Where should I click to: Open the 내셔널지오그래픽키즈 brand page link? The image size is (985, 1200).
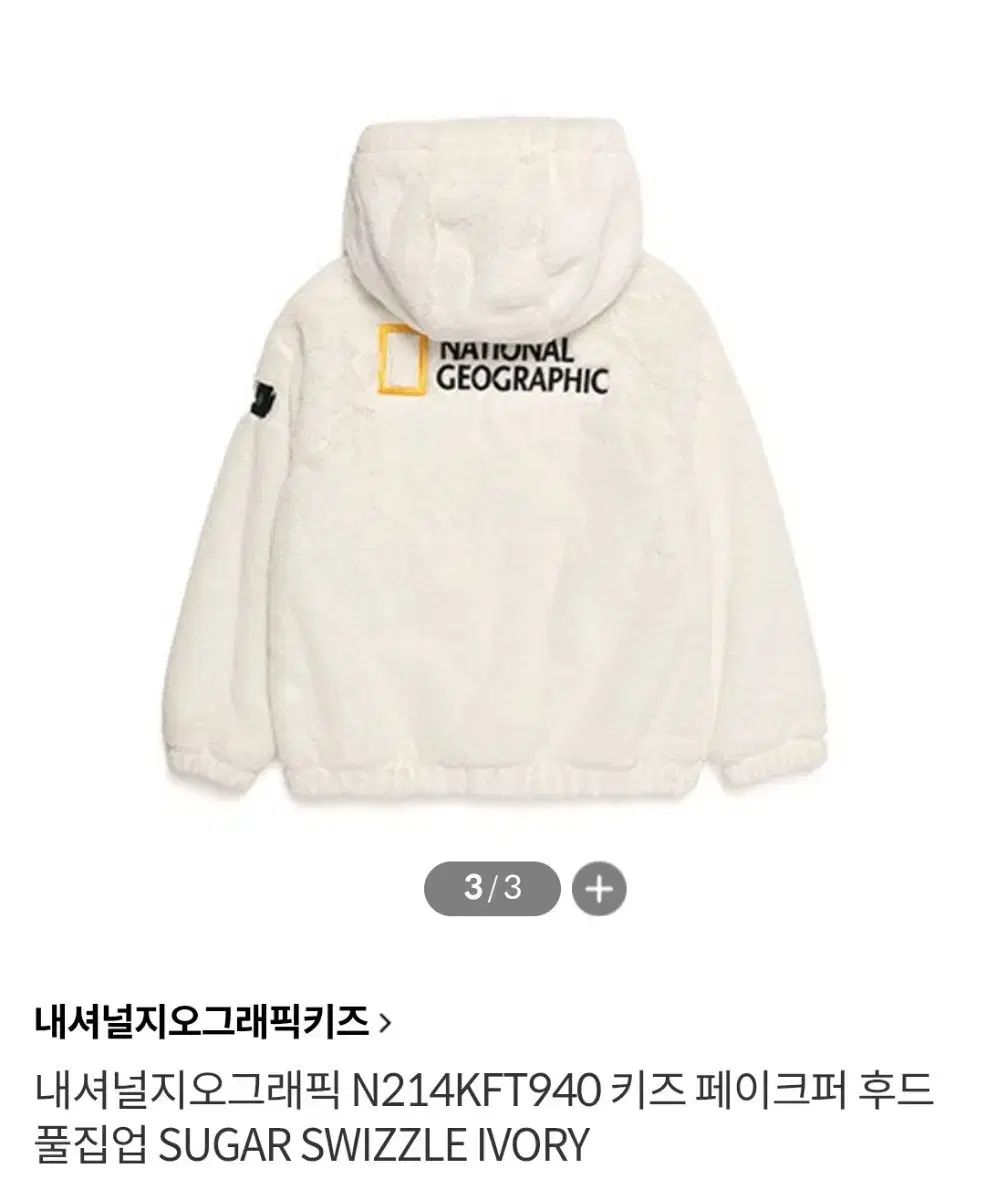(x=212, y=1021)
